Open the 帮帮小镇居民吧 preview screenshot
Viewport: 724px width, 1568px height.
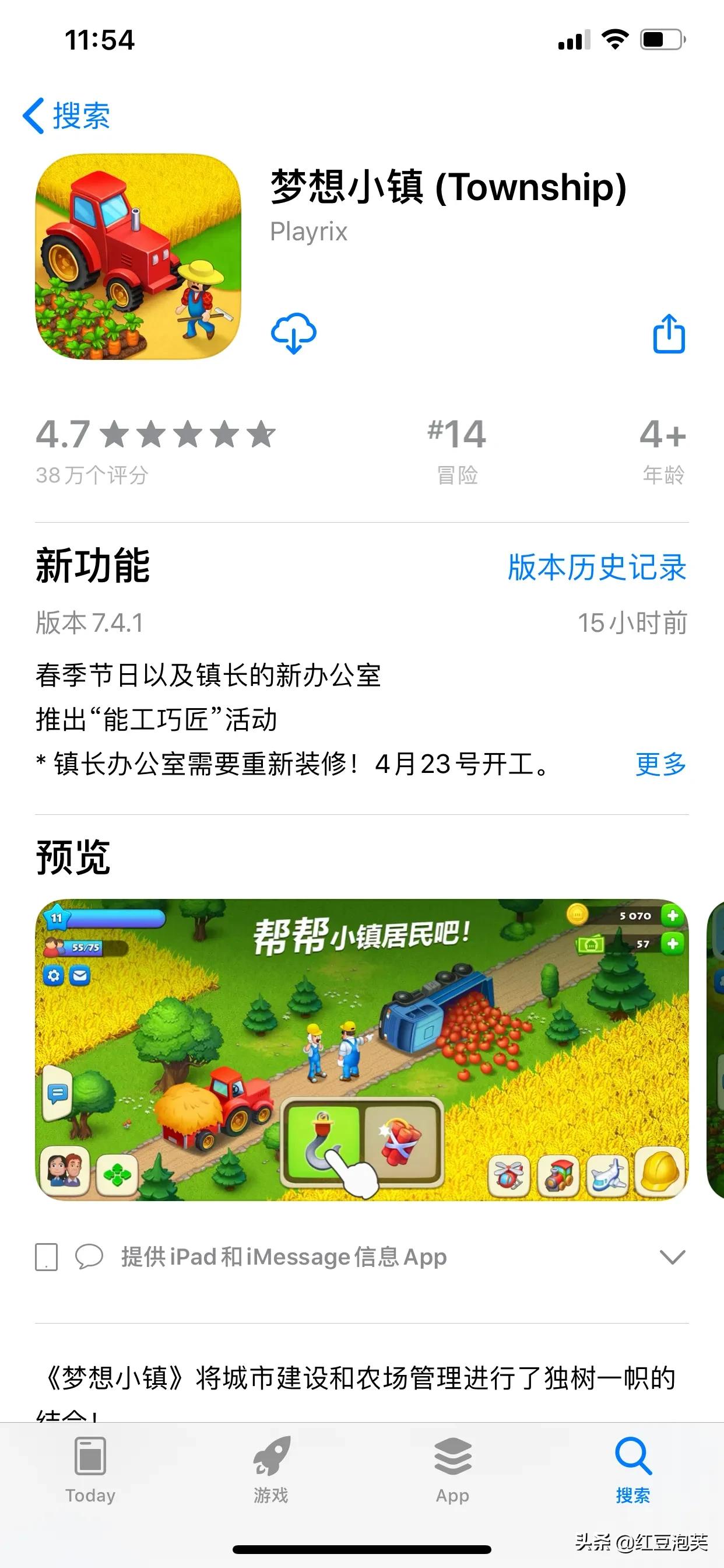click(362, 1049)
